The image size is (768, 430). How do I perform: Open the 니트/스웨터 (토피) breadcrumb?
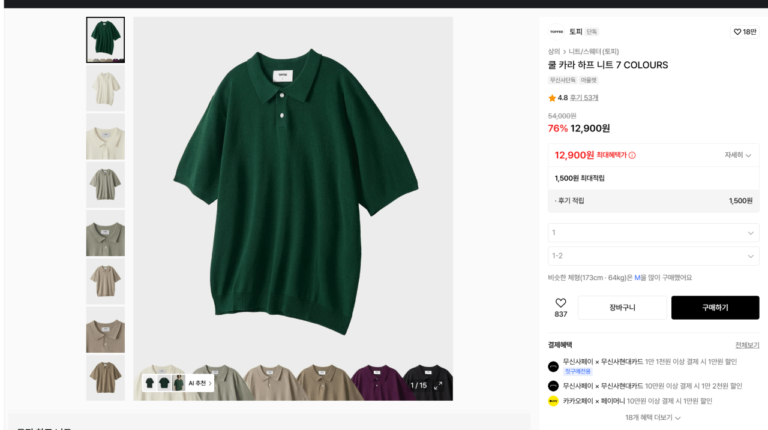pos(594,51)
